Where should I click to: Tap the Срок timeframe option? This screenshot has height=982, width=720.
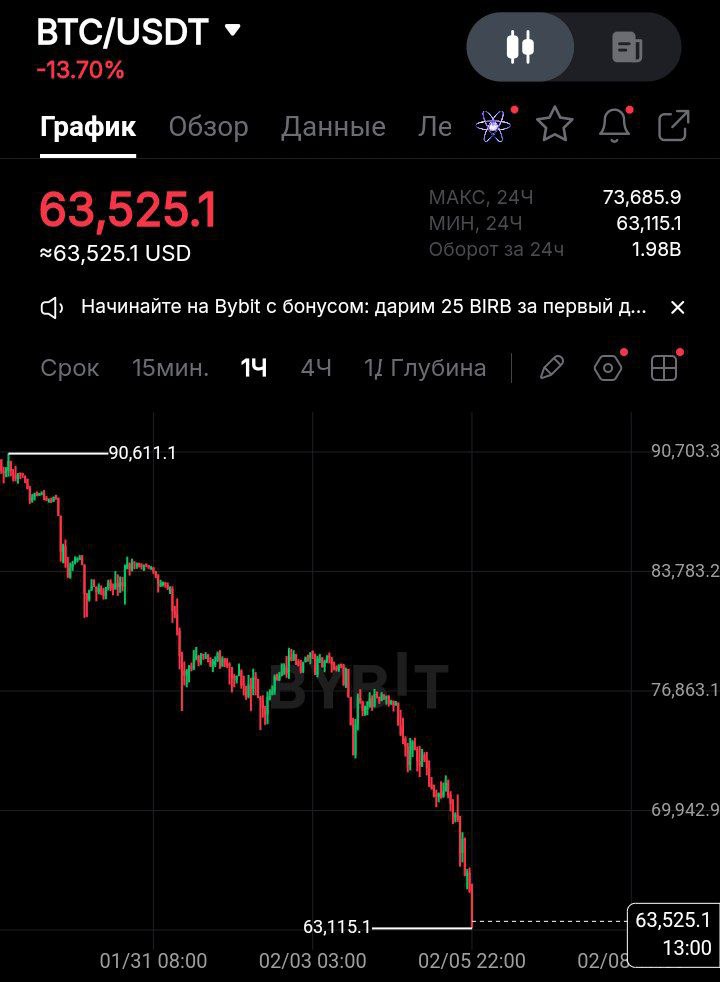(70, 368)
